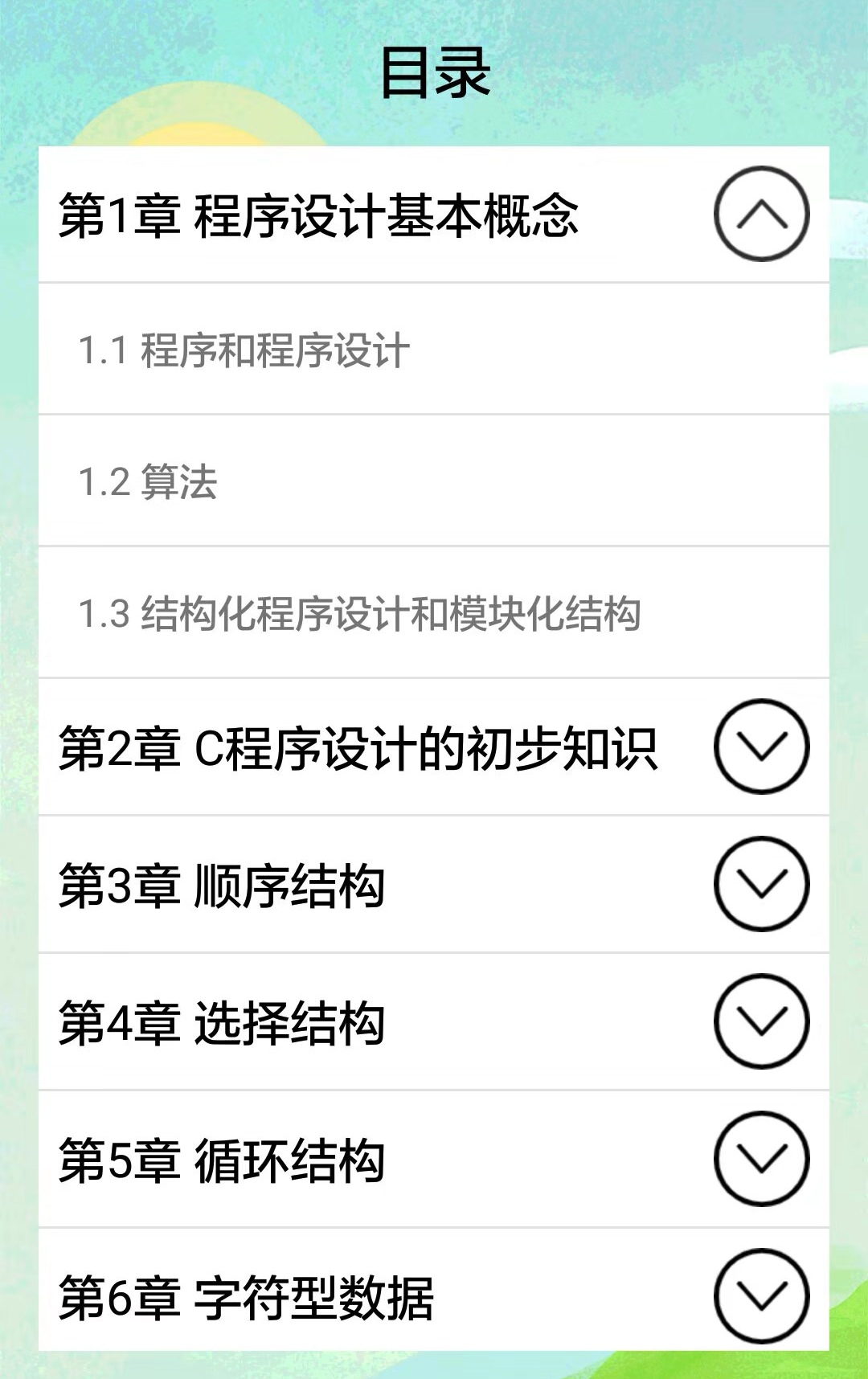The height and width of the screenshot is (1379, 868).
Task: Expand 第5章 循环结构 chapter
Action: (760, 1159)
